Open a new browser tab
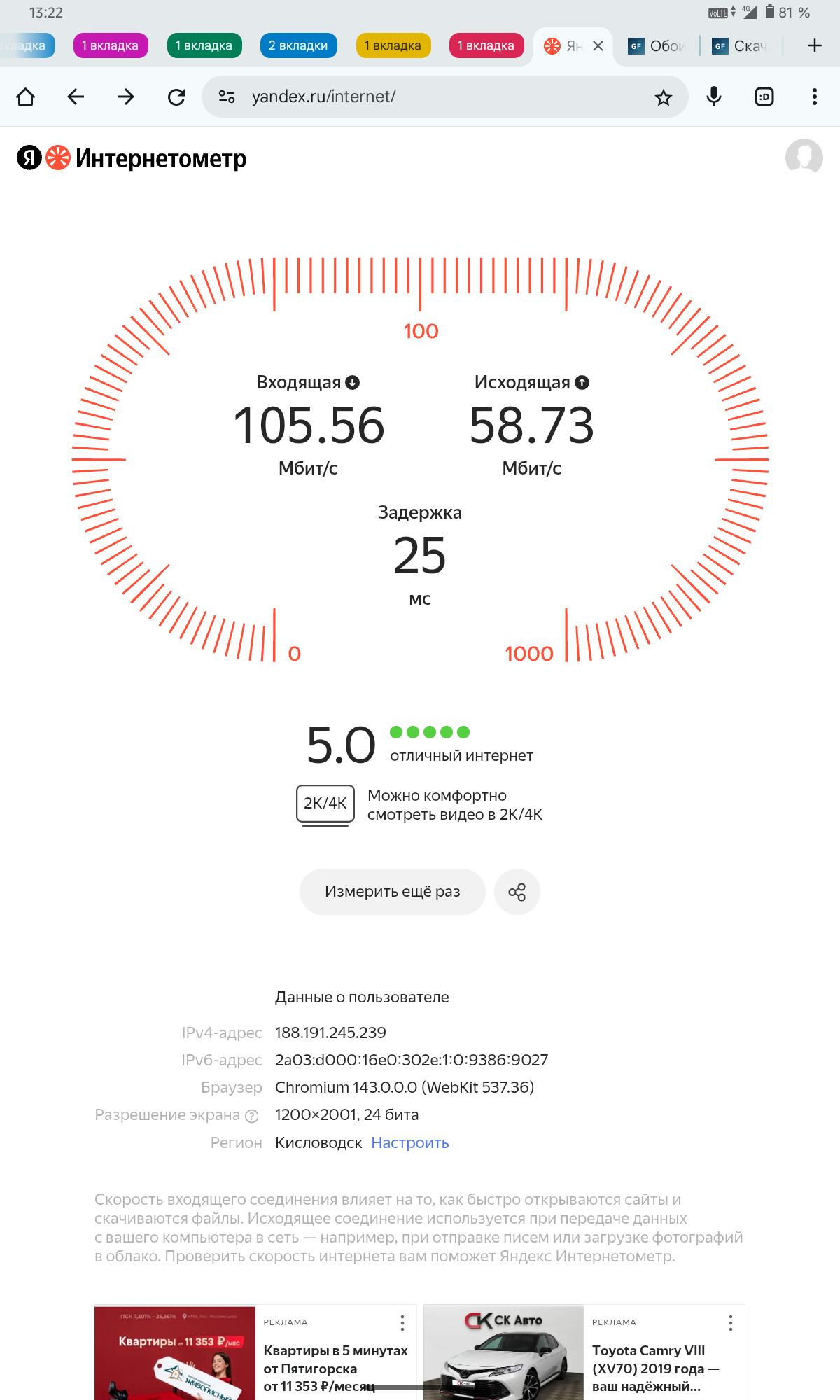 point(814,46)
